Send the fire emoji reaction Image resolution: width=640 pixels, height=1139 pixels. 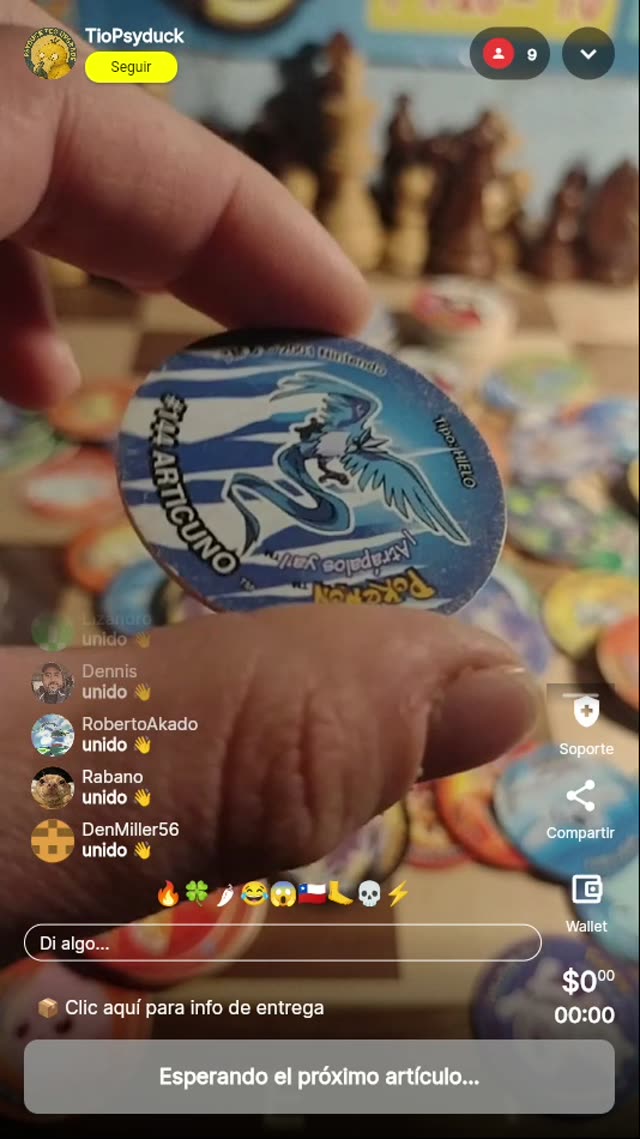pos(168,894)
